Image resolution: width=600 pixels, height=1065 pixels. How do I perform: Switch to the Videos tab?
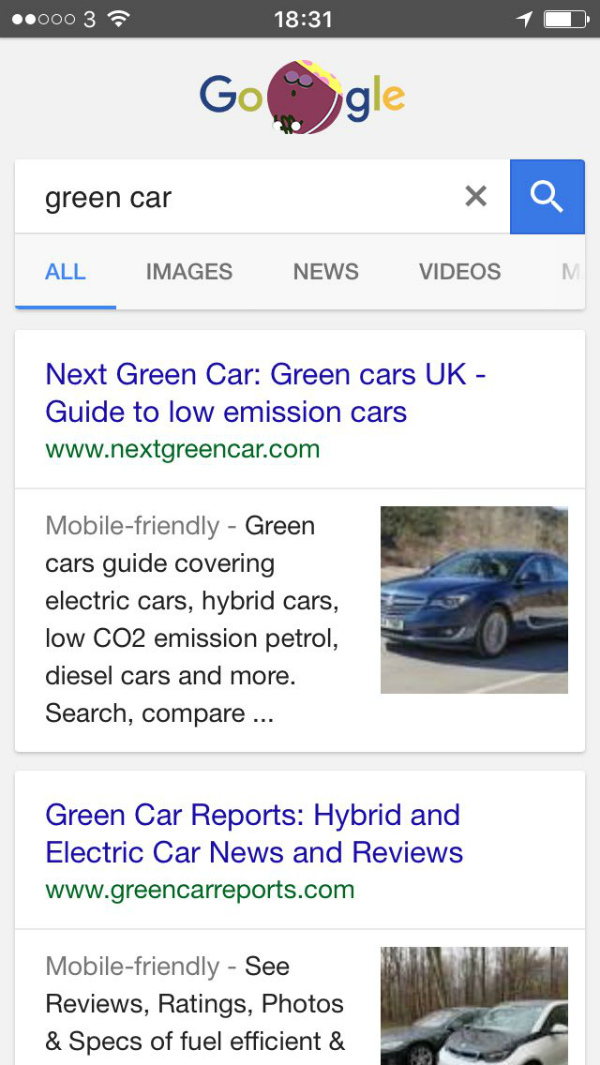pyautogui.click(x=459, y=272)
